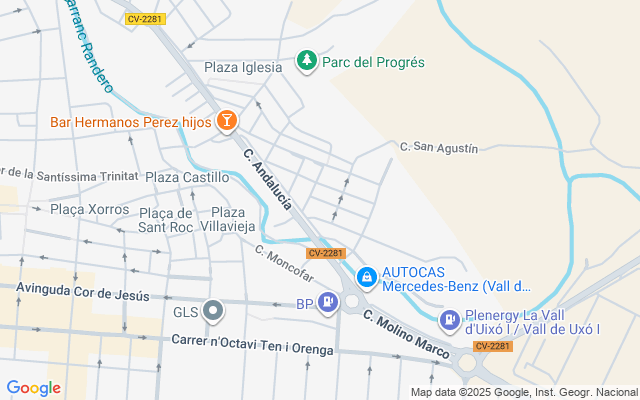Screen dimensions: 640x400
Task: Select the Bar Hermanos Perez hijos marker
Action: [x=227, y=121]
